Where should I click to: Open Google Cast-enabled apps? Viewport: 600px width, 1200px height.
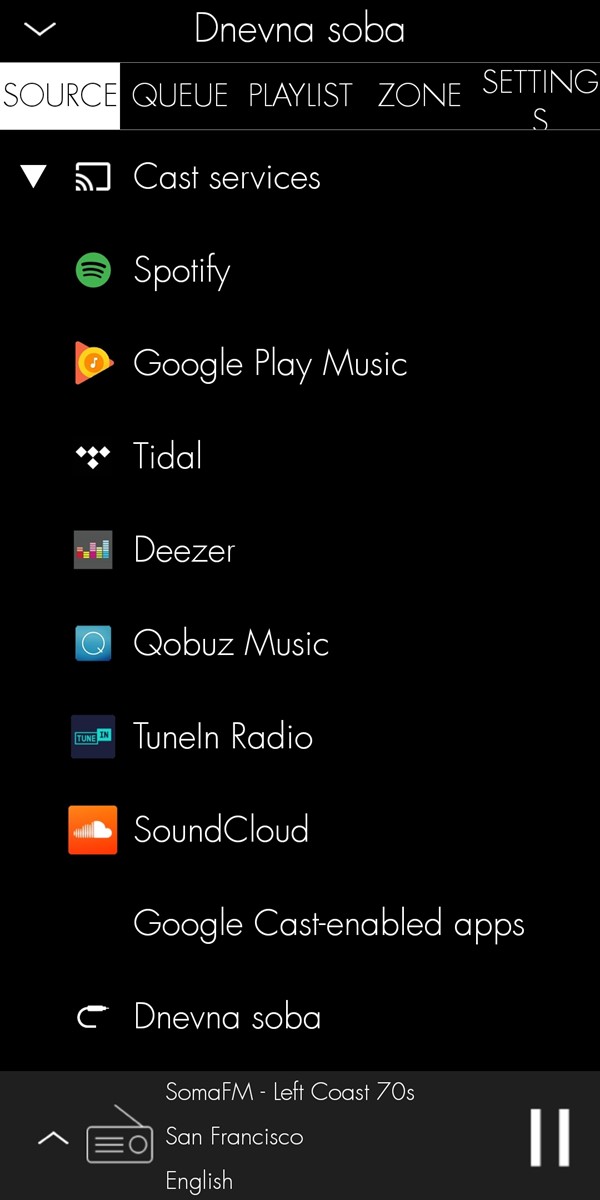tap(328, 924)
